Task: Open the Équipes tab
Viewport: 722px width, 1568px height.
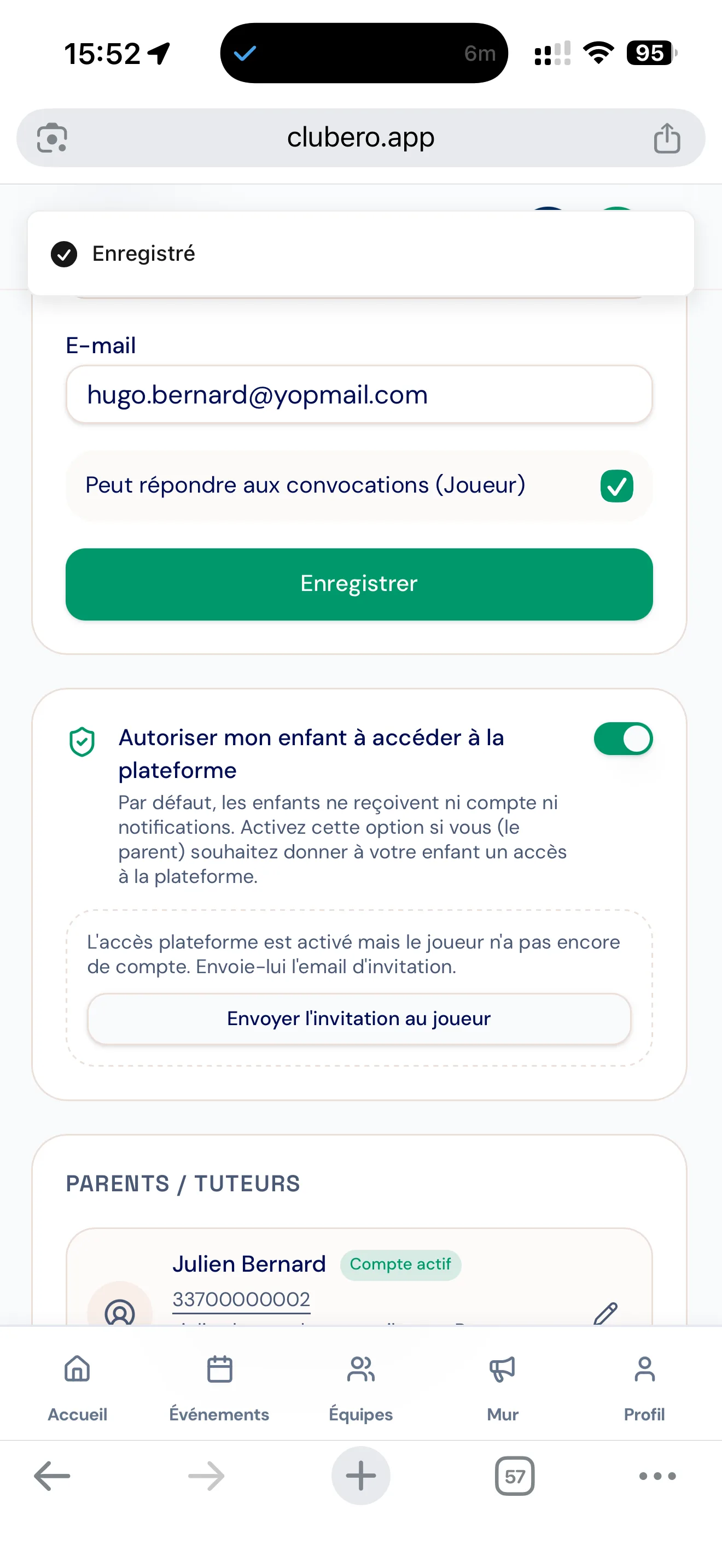Action: coord(361,1387)
